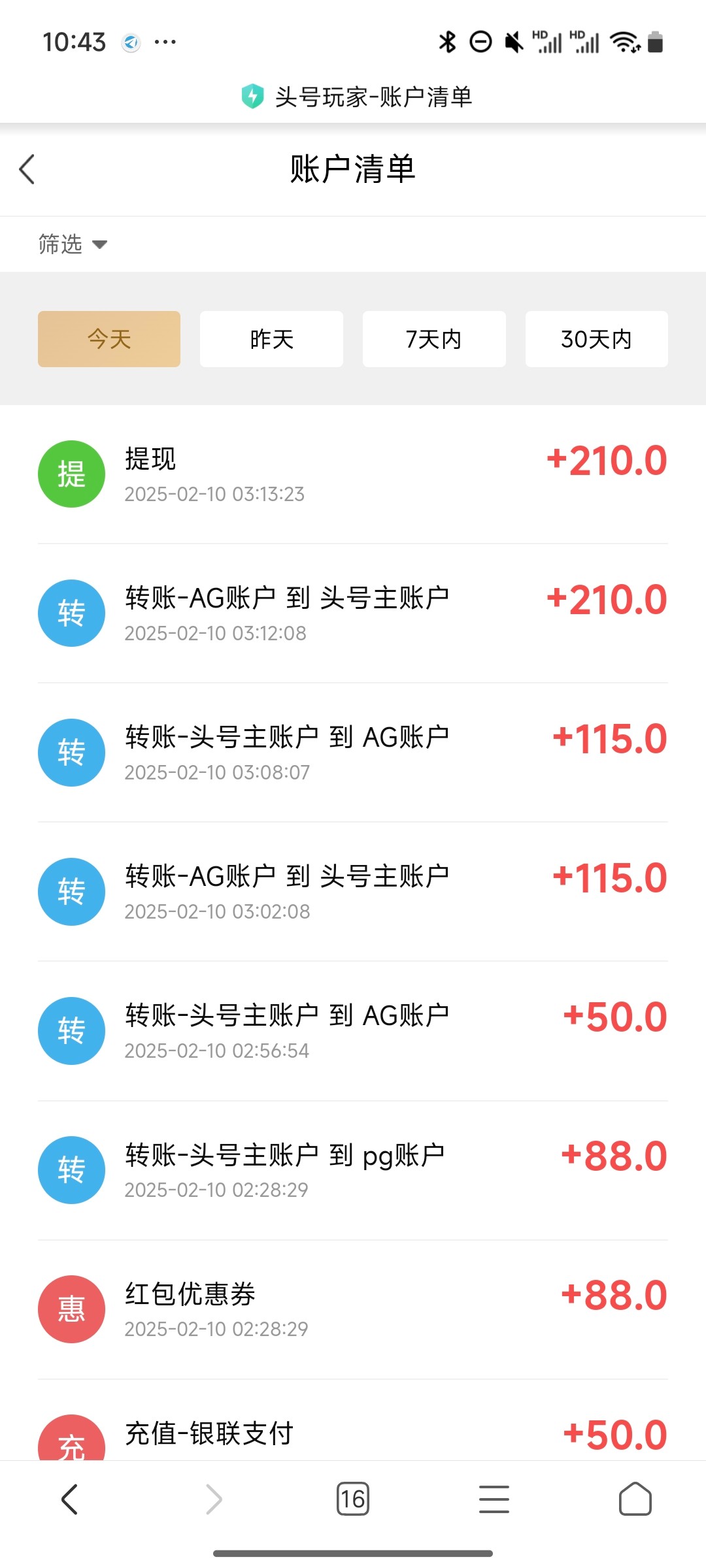Select the 今天 date filter
706x1568 pixels.
point(109,339)
